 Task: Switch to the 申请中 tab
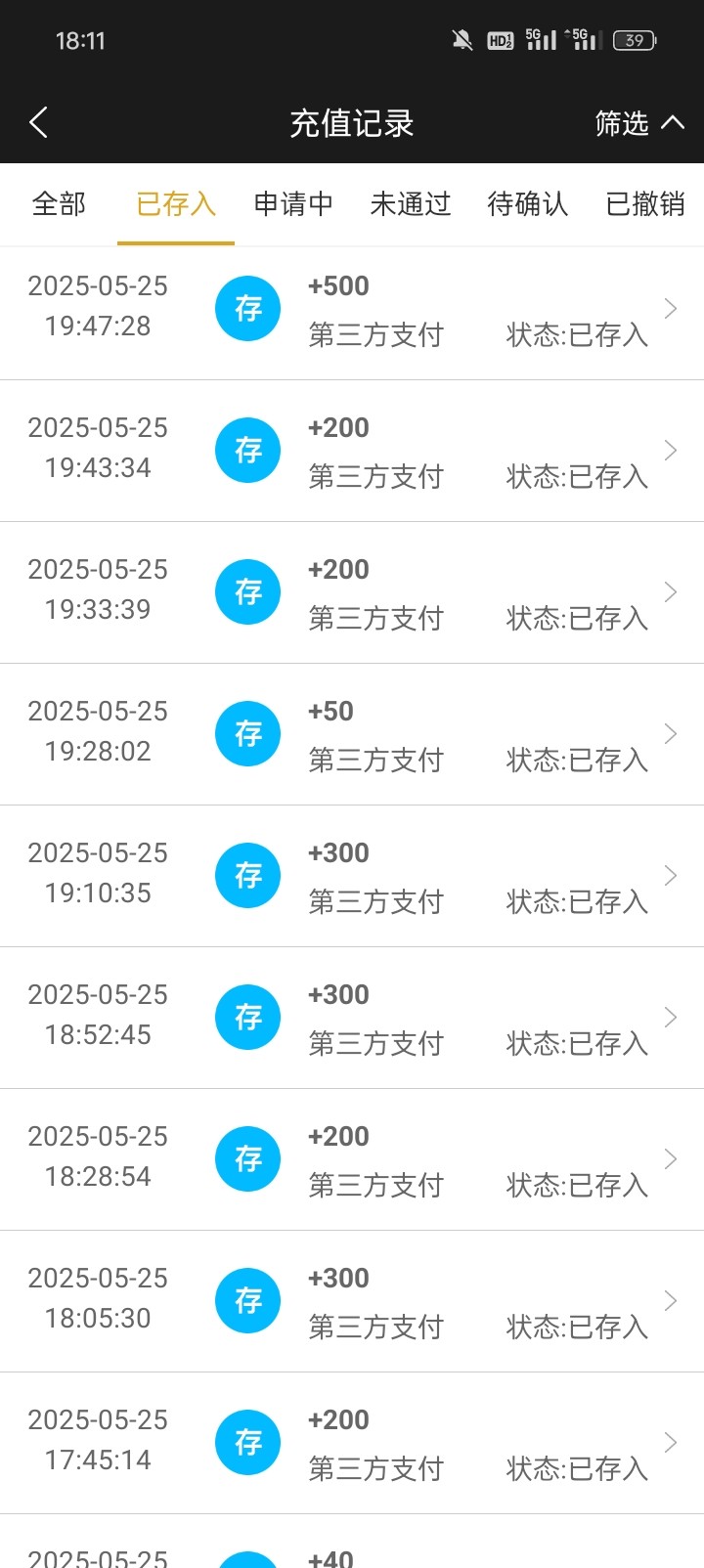point(293,204)
